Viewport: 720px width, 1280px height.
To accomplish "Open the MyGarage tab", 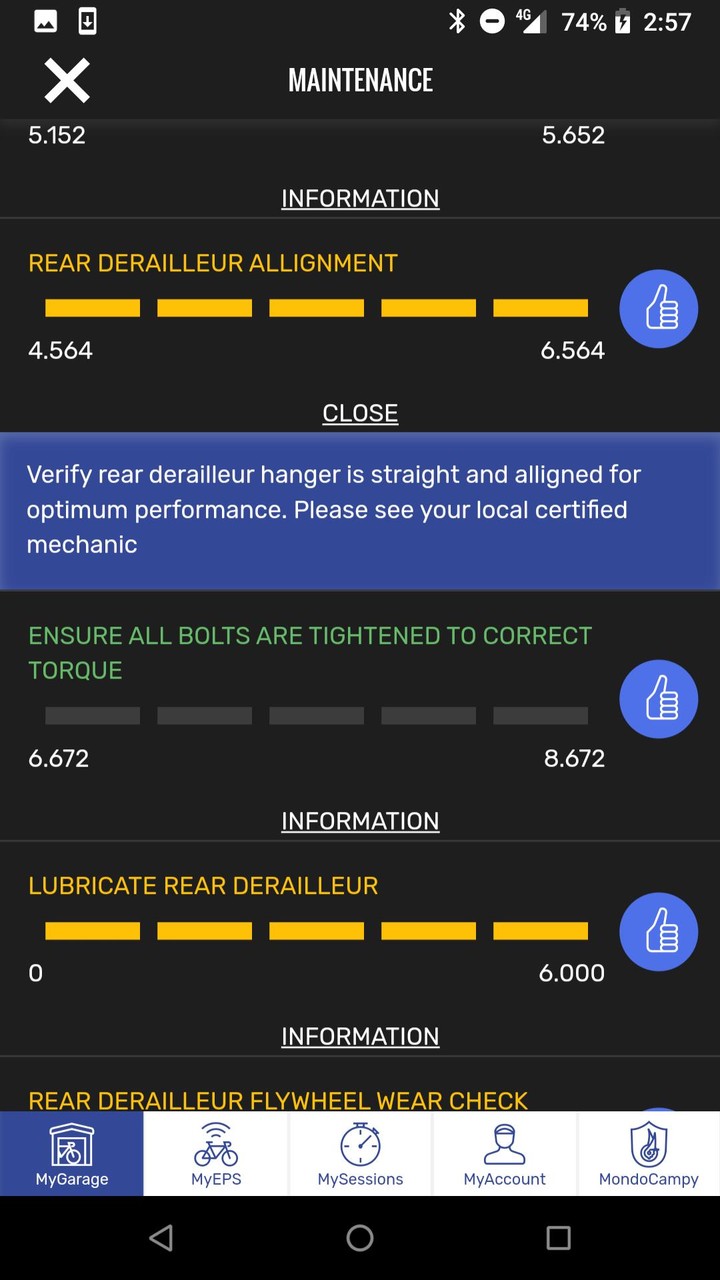I will [72, 1154].
